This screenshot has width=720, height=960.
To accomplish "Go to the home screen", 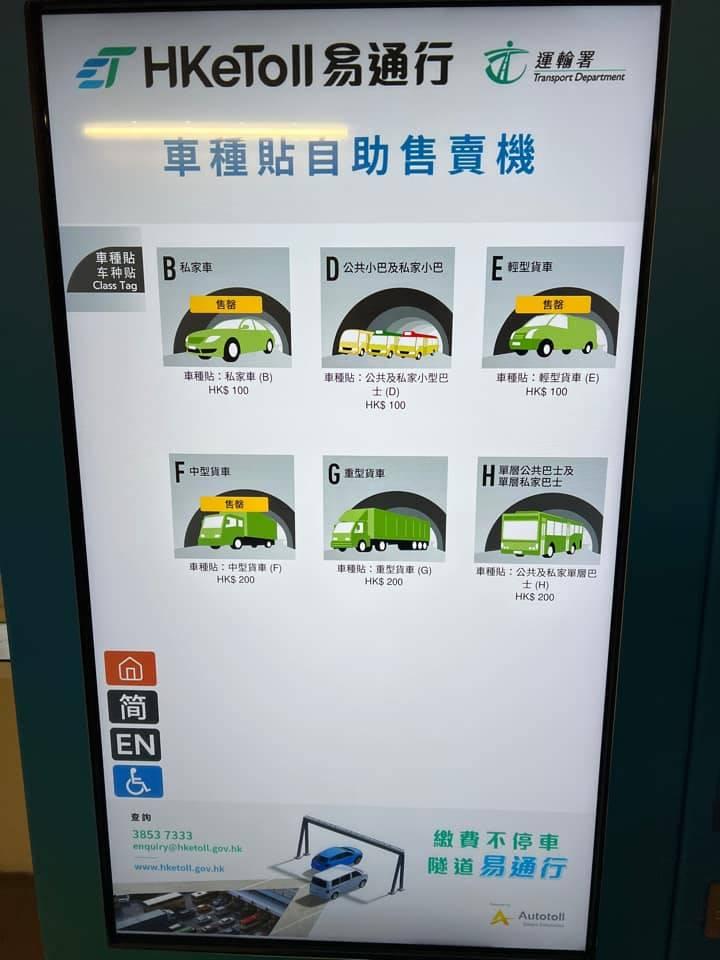I will 130,668.
